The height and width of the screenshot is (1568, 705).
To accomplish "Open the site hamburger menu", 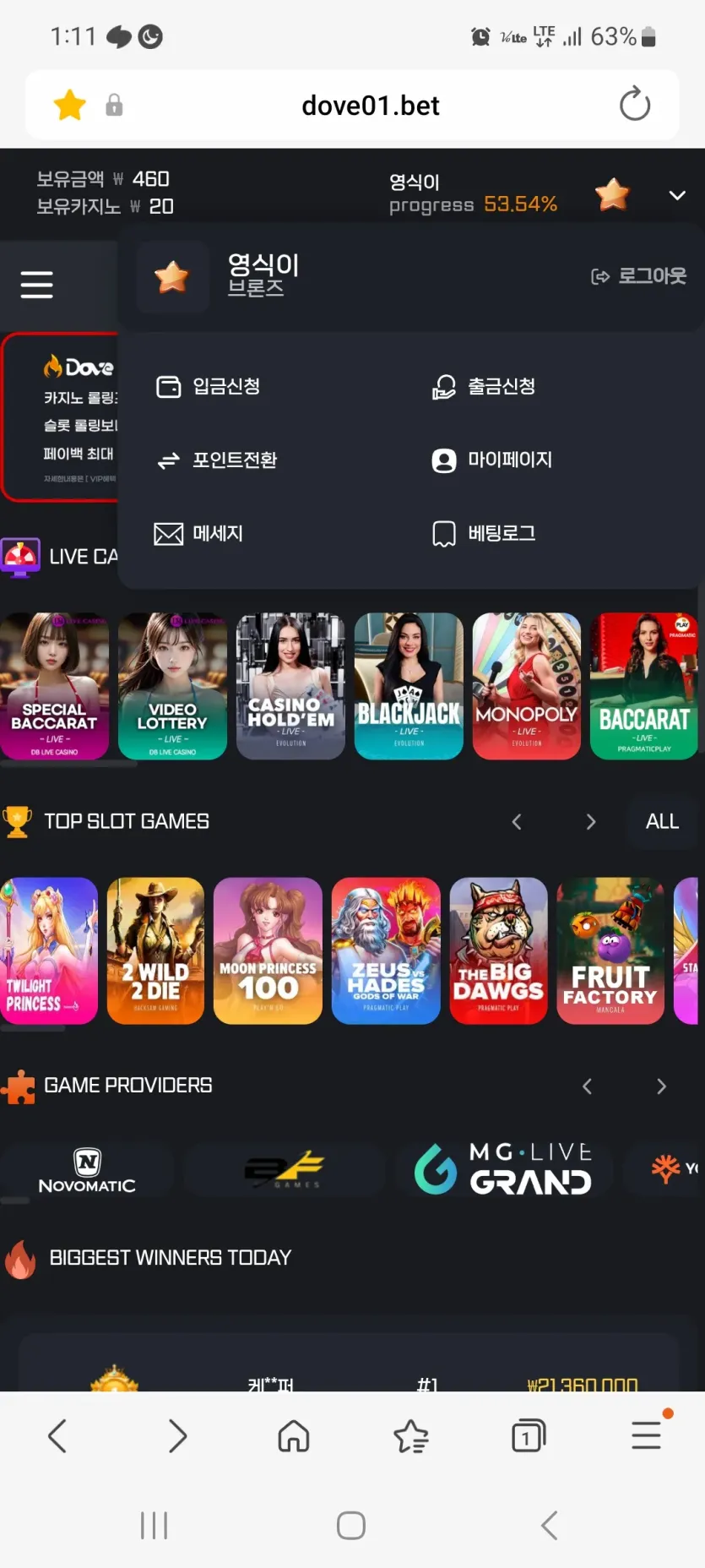I will [36, 284].
